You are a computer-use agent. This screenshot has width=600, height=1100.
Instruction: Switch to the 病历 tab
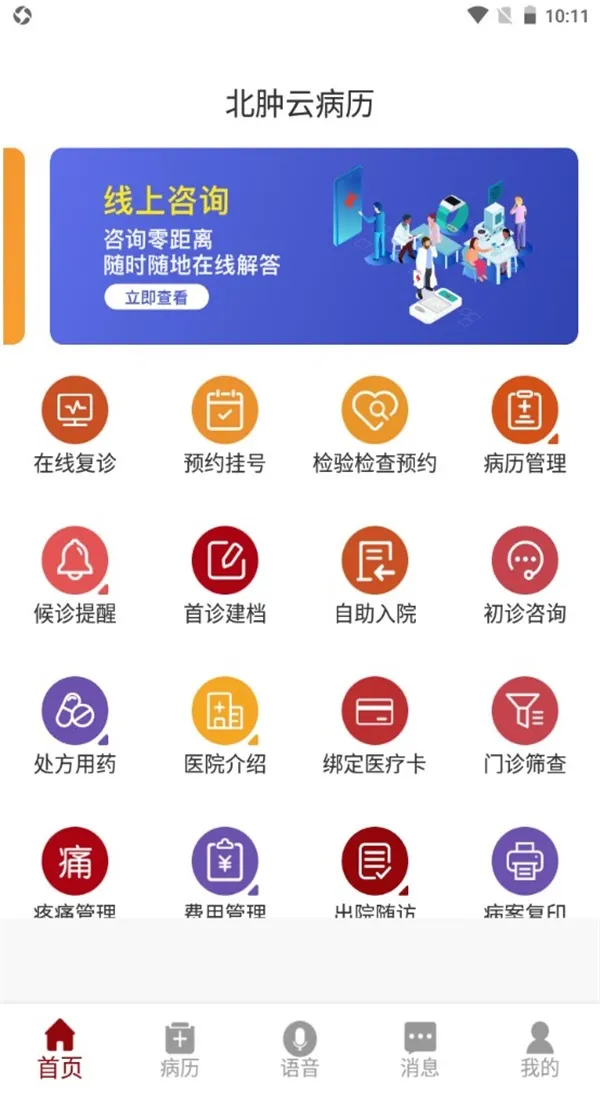tap(180, 1050)
